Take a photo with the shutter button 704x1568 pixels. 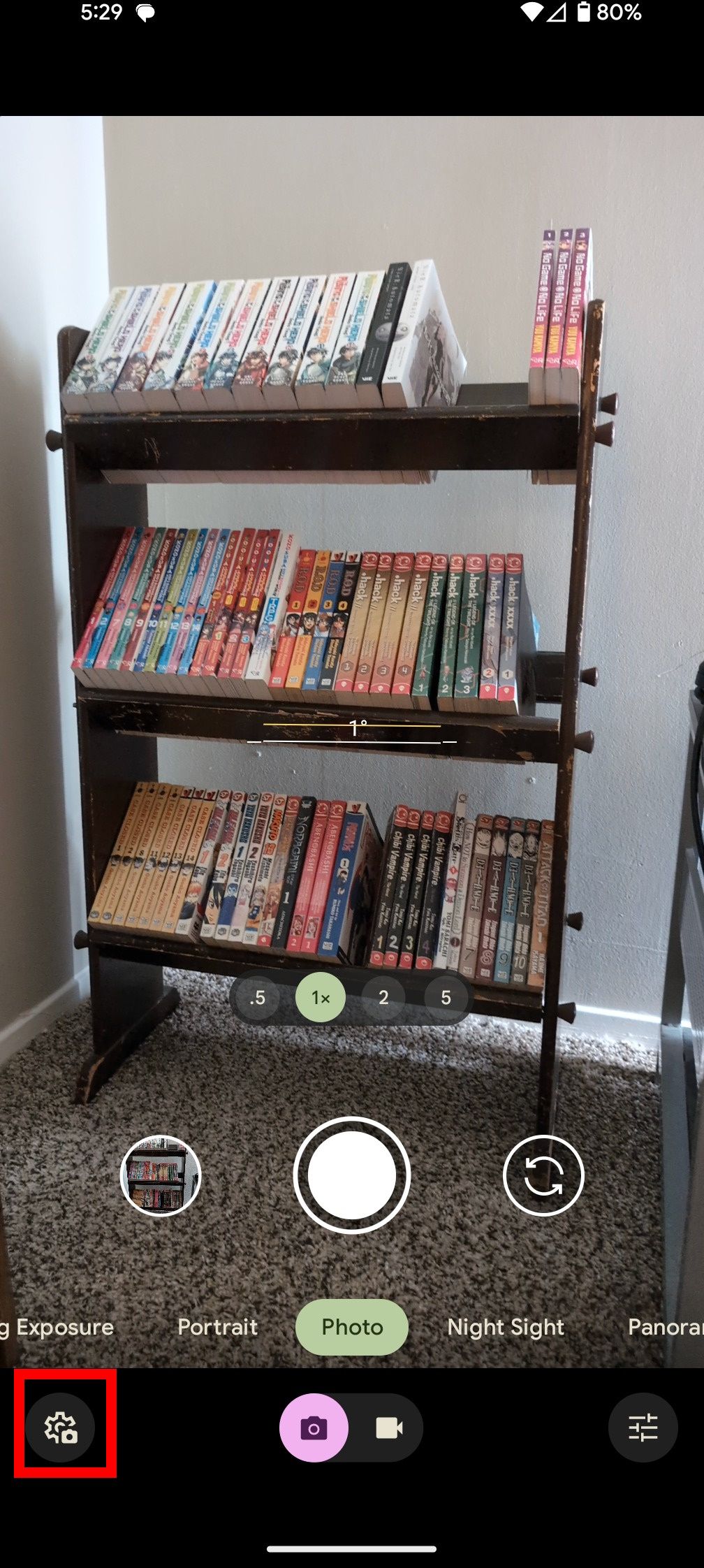point(351,1175)
